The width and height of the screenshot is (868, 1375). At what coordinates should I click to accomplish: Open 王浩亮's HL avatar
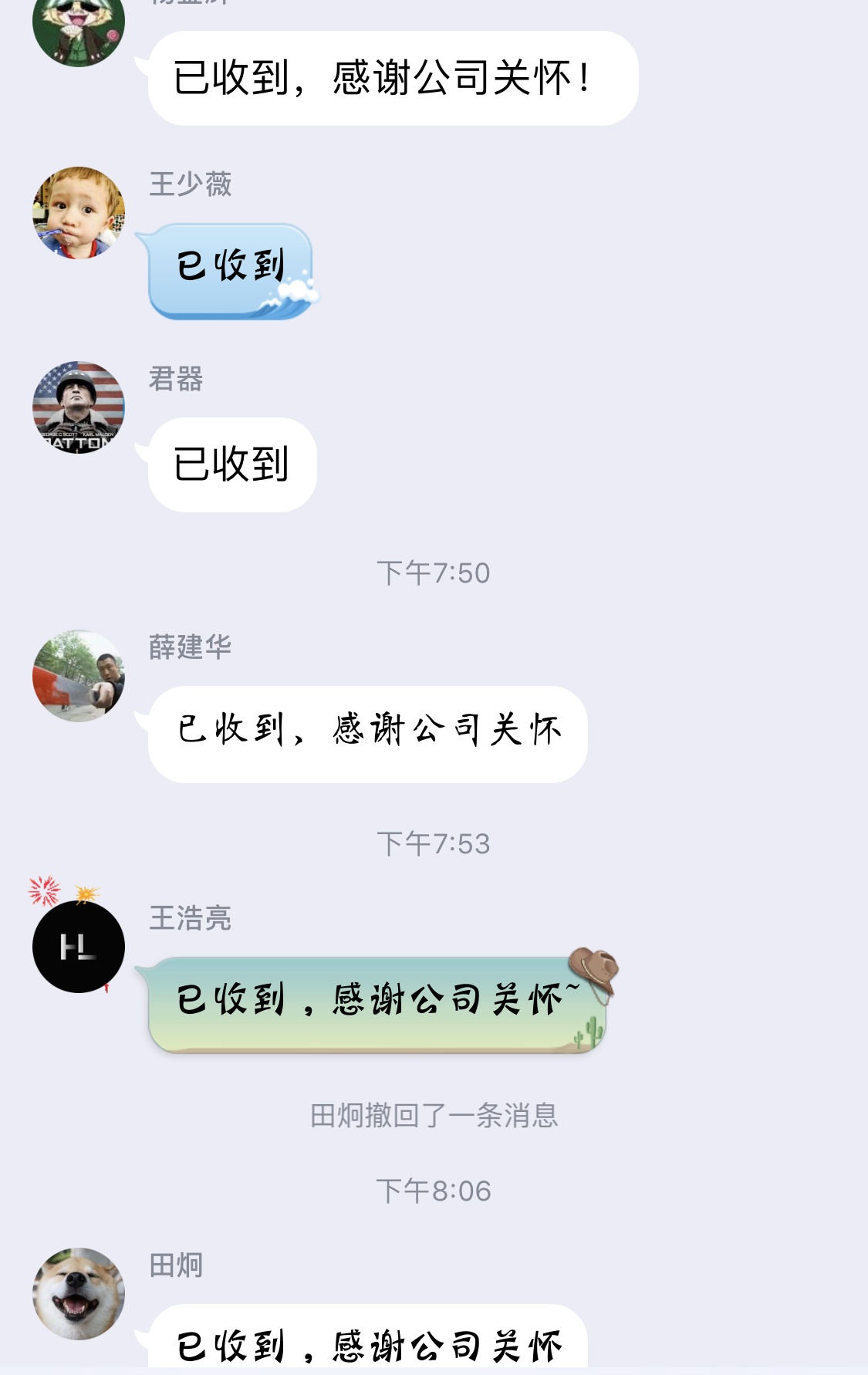tap(79, 946)
